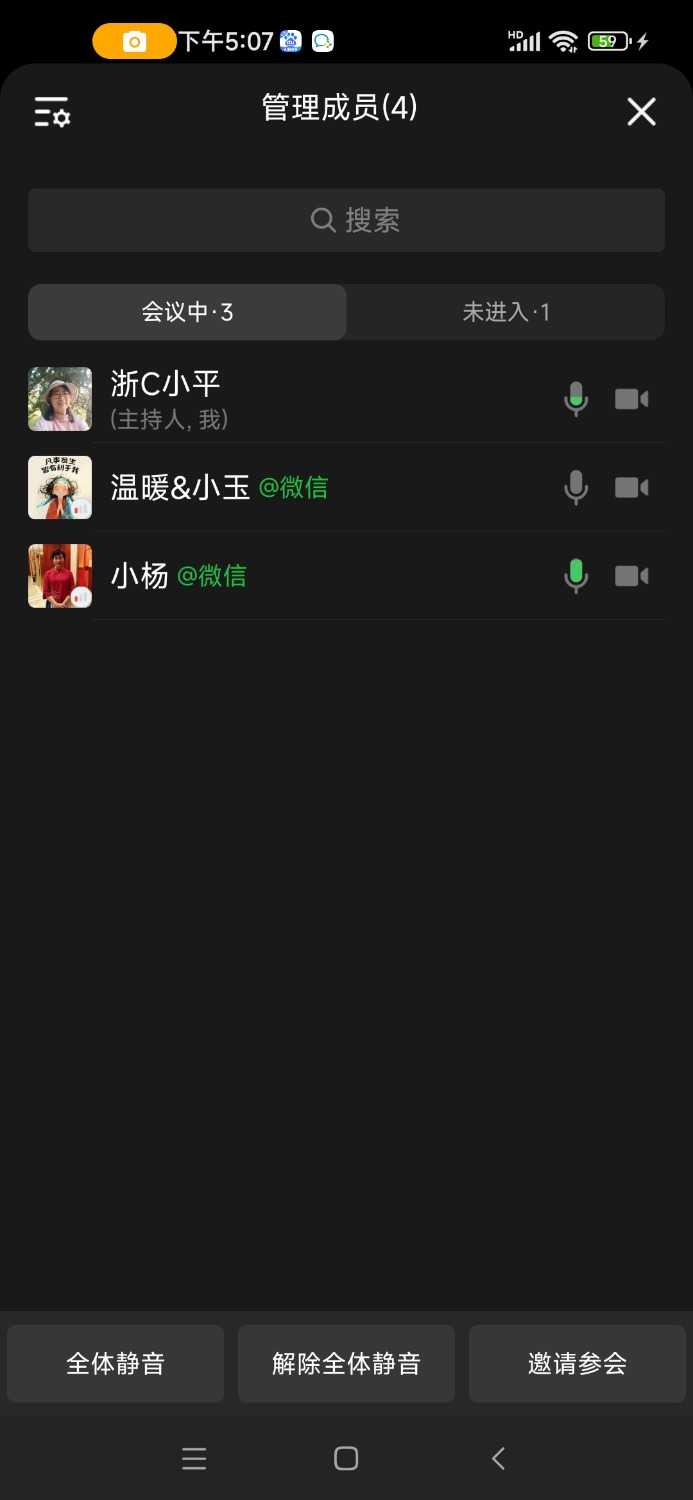Screen dimensions: 693x1500
Task: Invite participants via 邀请参会
Action: pos(577,1364)
